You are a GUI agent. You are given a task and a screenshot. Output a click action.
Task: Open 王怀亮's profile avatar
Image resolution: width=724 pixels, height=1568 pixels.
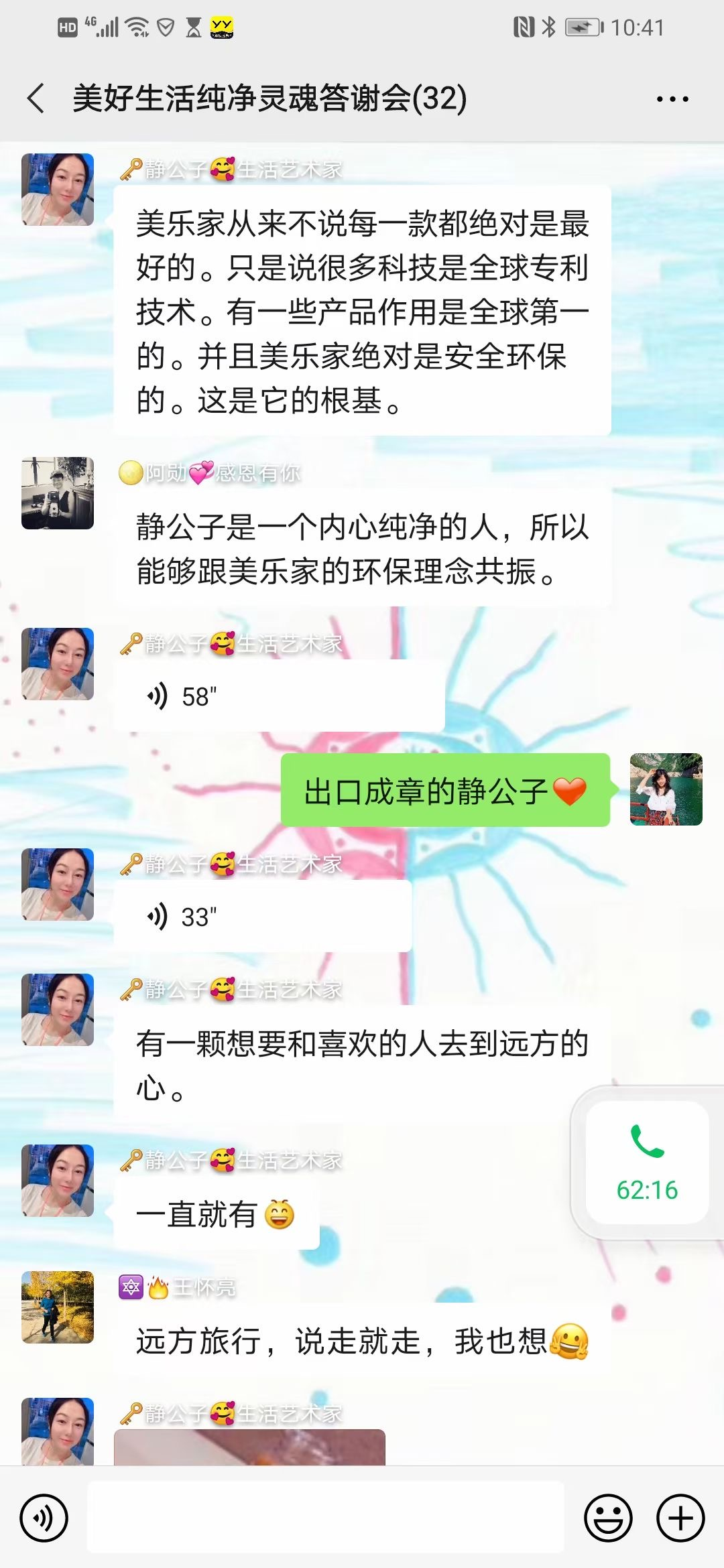click(x=58, y=1307)
